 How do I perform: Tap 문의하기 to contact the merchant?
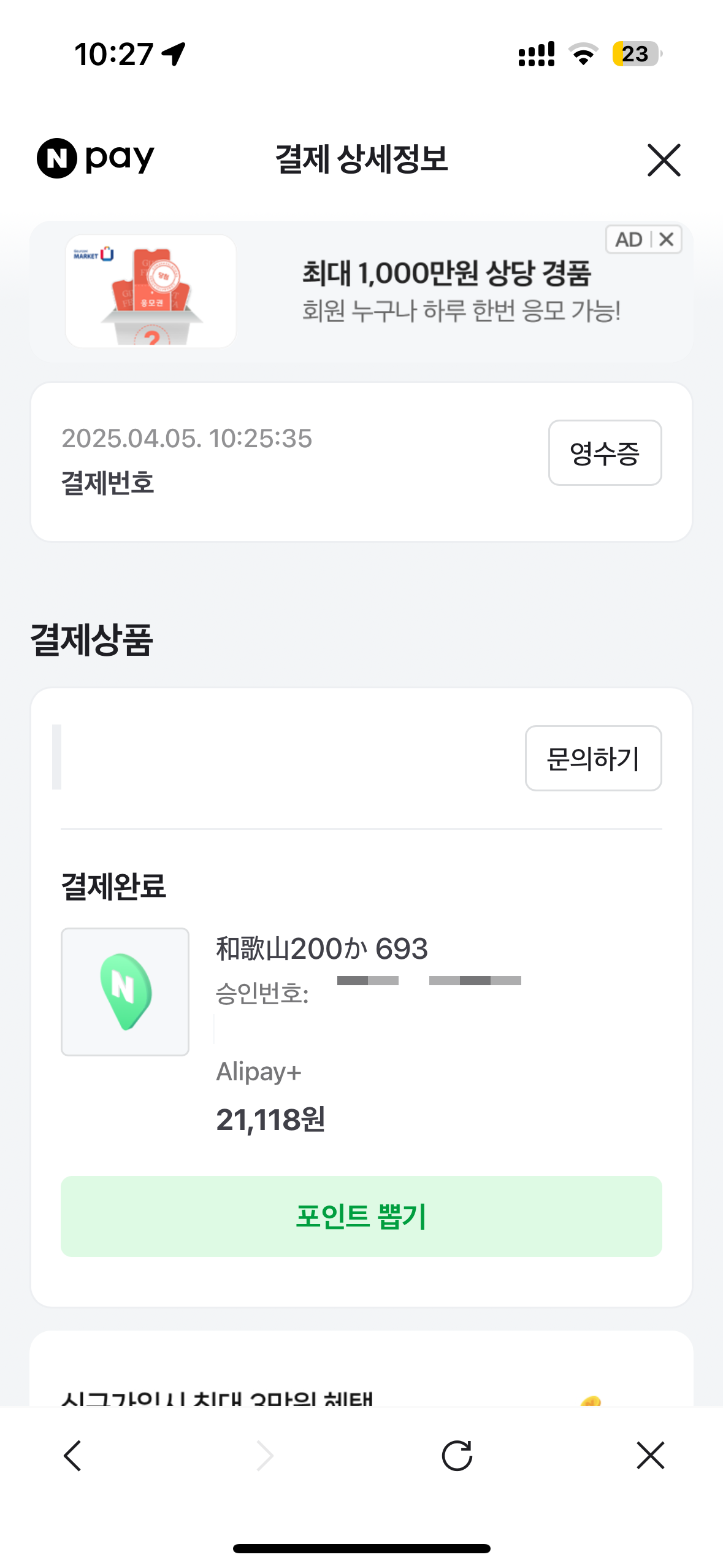[593, 758]
